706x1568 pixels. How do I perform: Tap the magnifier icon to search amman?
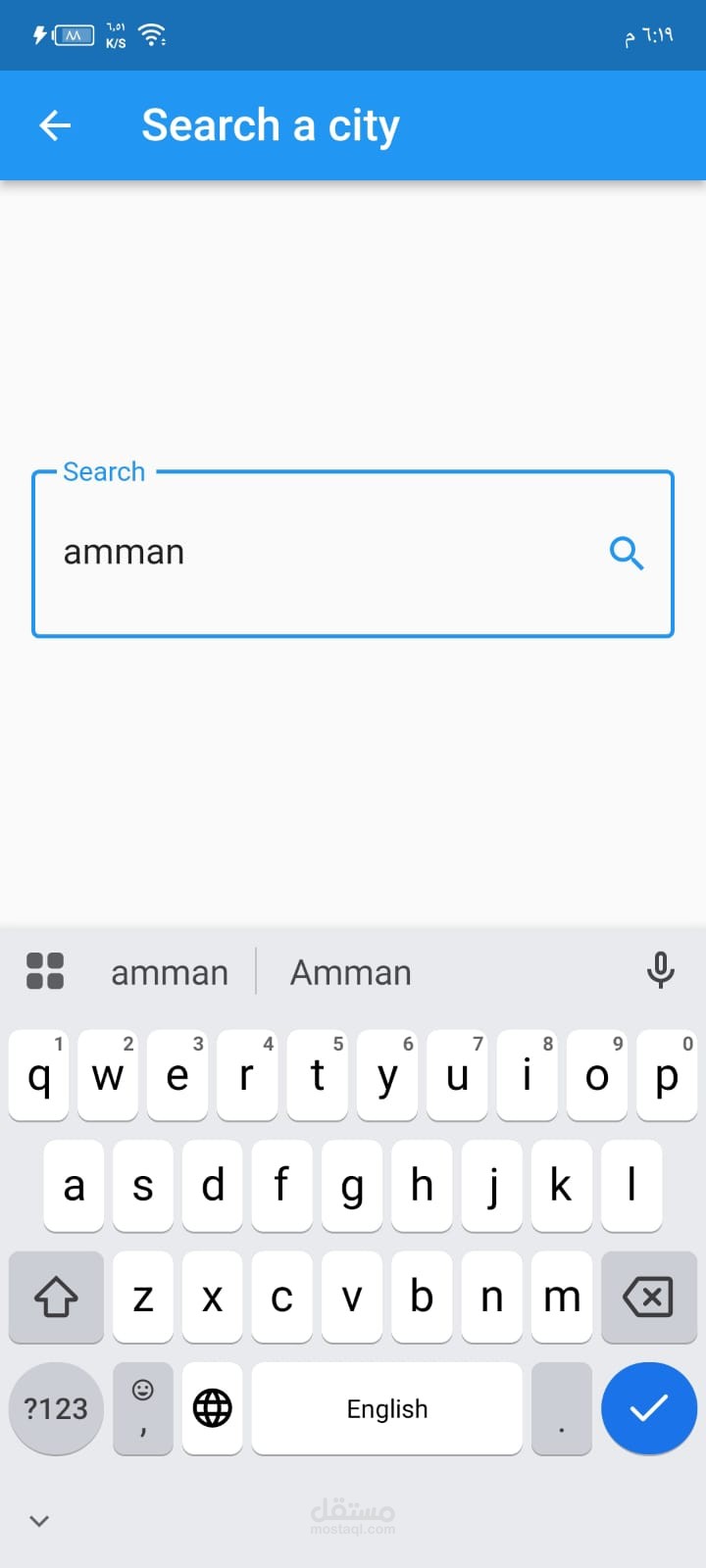[x=627, y=554]
